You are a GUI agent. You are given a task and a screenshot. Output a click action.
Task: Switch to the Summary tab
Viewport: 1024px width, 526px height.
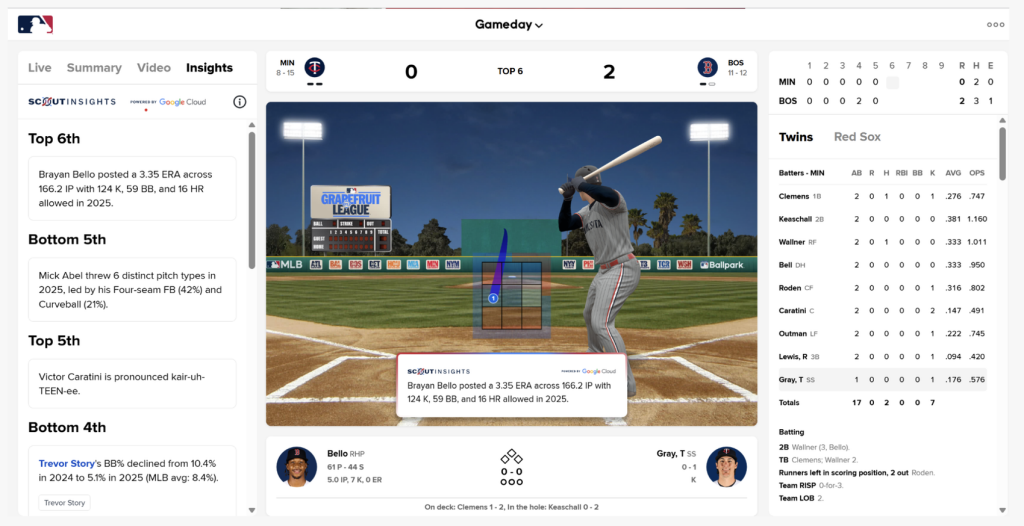[94, 68]
